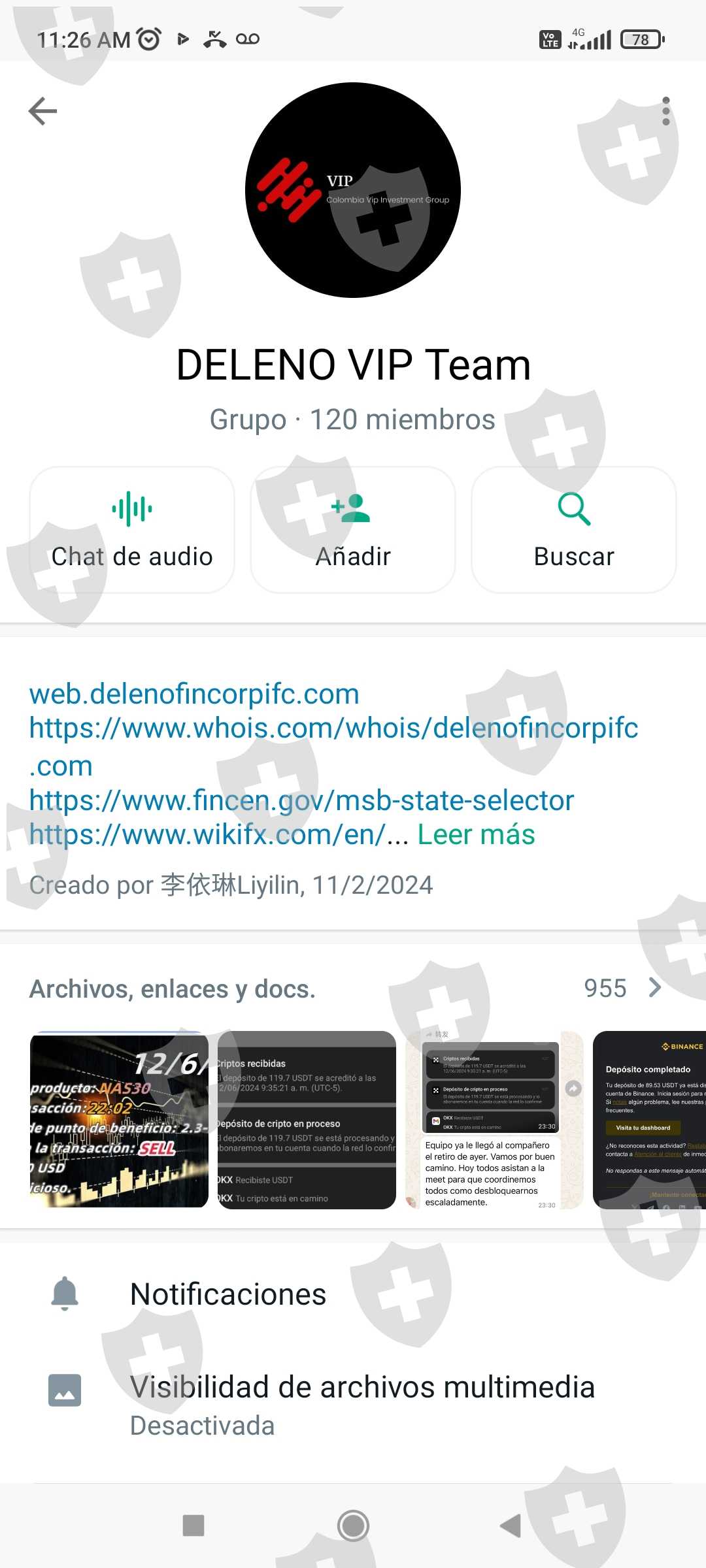706x1568 pixels.
Task: Start a Chat de audio
Action: (x=132, y=530)
